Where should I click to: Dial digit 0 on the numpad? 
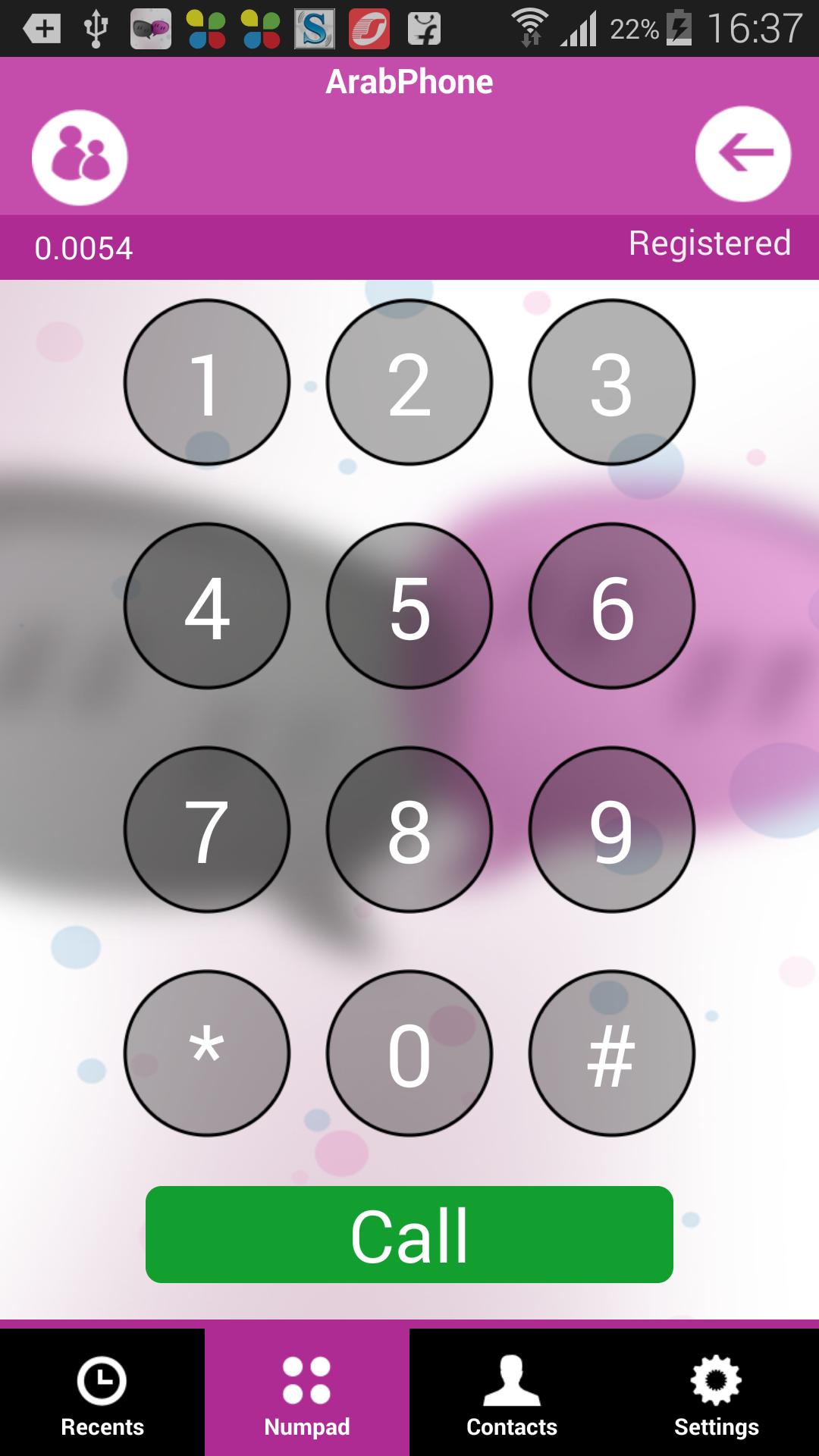(x=409, y=1053)
